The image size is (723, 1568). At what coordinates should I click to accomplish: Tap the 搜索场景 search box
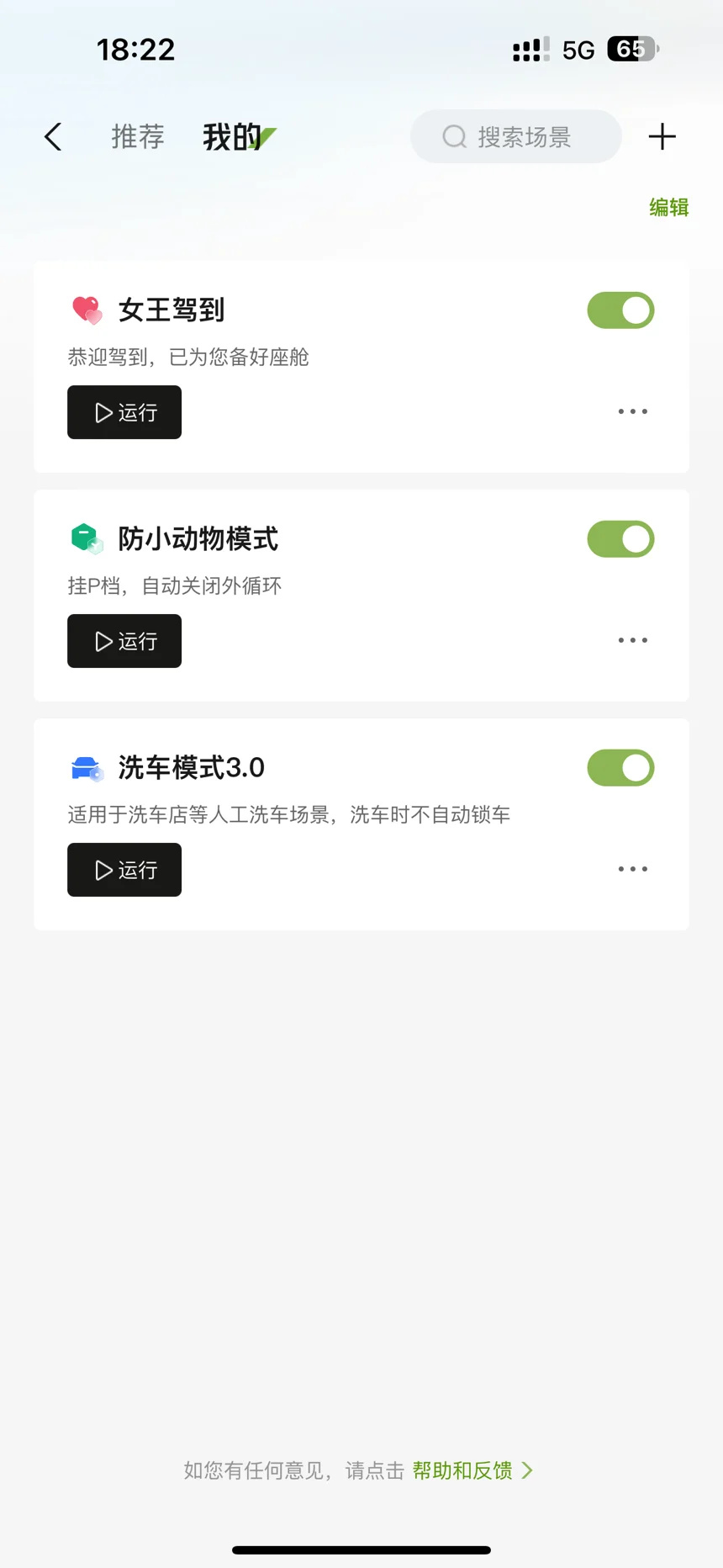tap(515, 137)
